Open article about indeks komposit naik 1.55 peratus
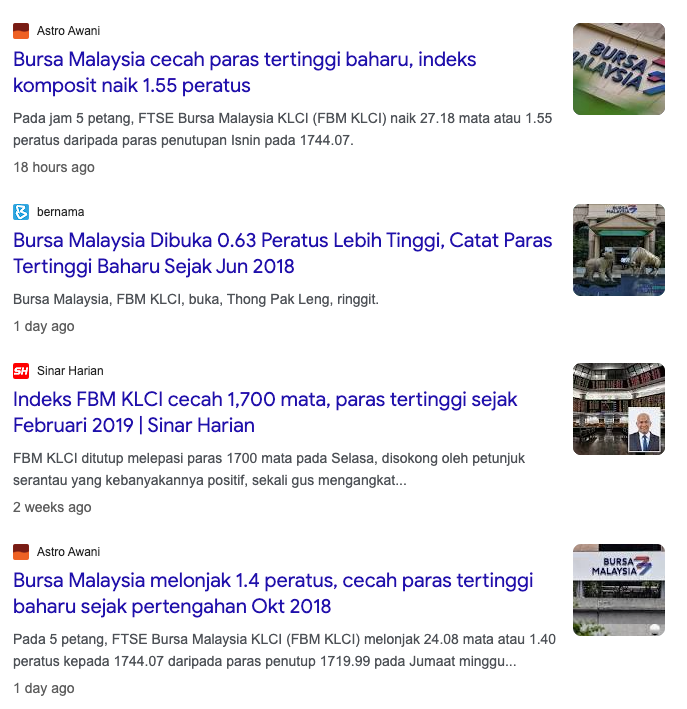The width and height of the screenshot is (687, 709). pyautogui.click(x=244, y=72)
